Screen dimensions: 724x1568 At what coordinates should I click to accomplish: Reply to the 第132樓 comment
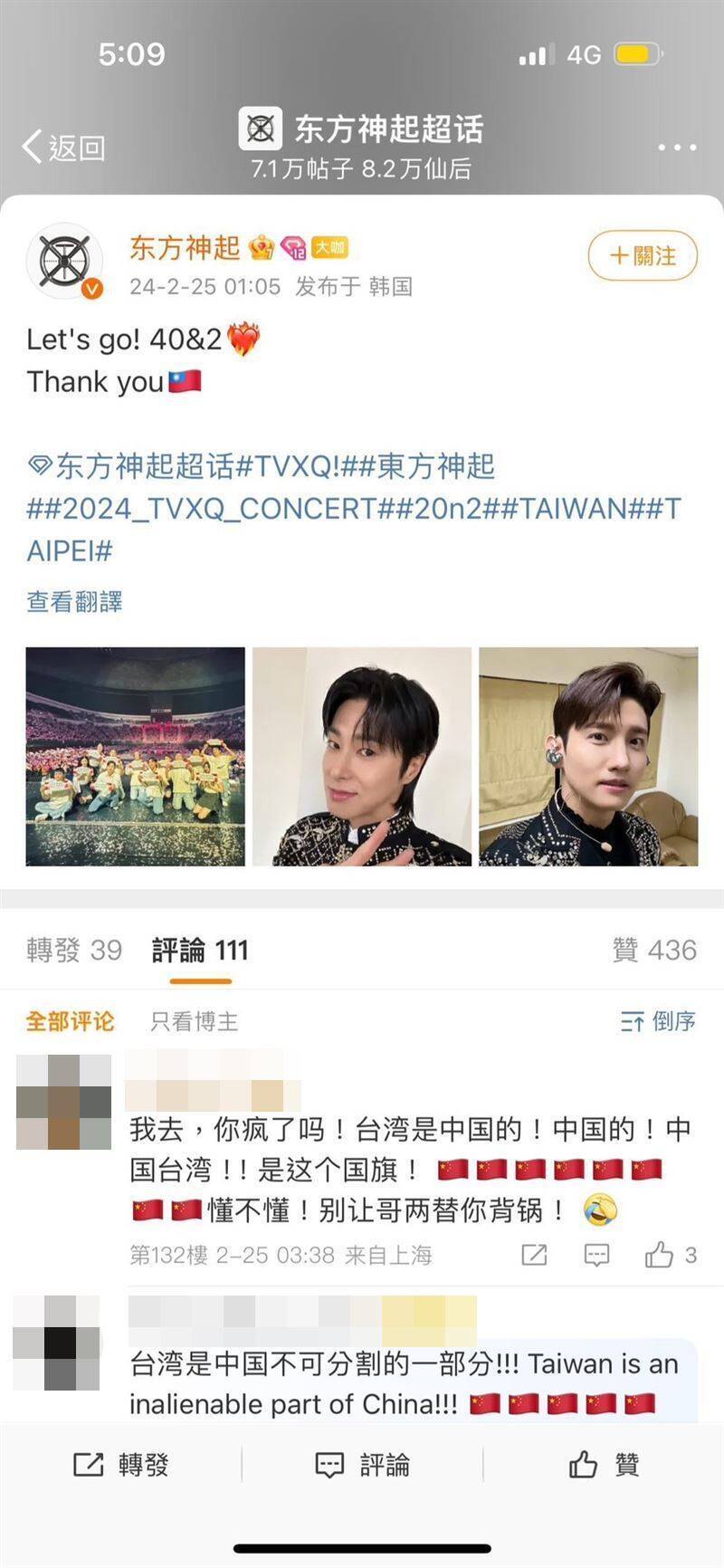pos(597,1255)
